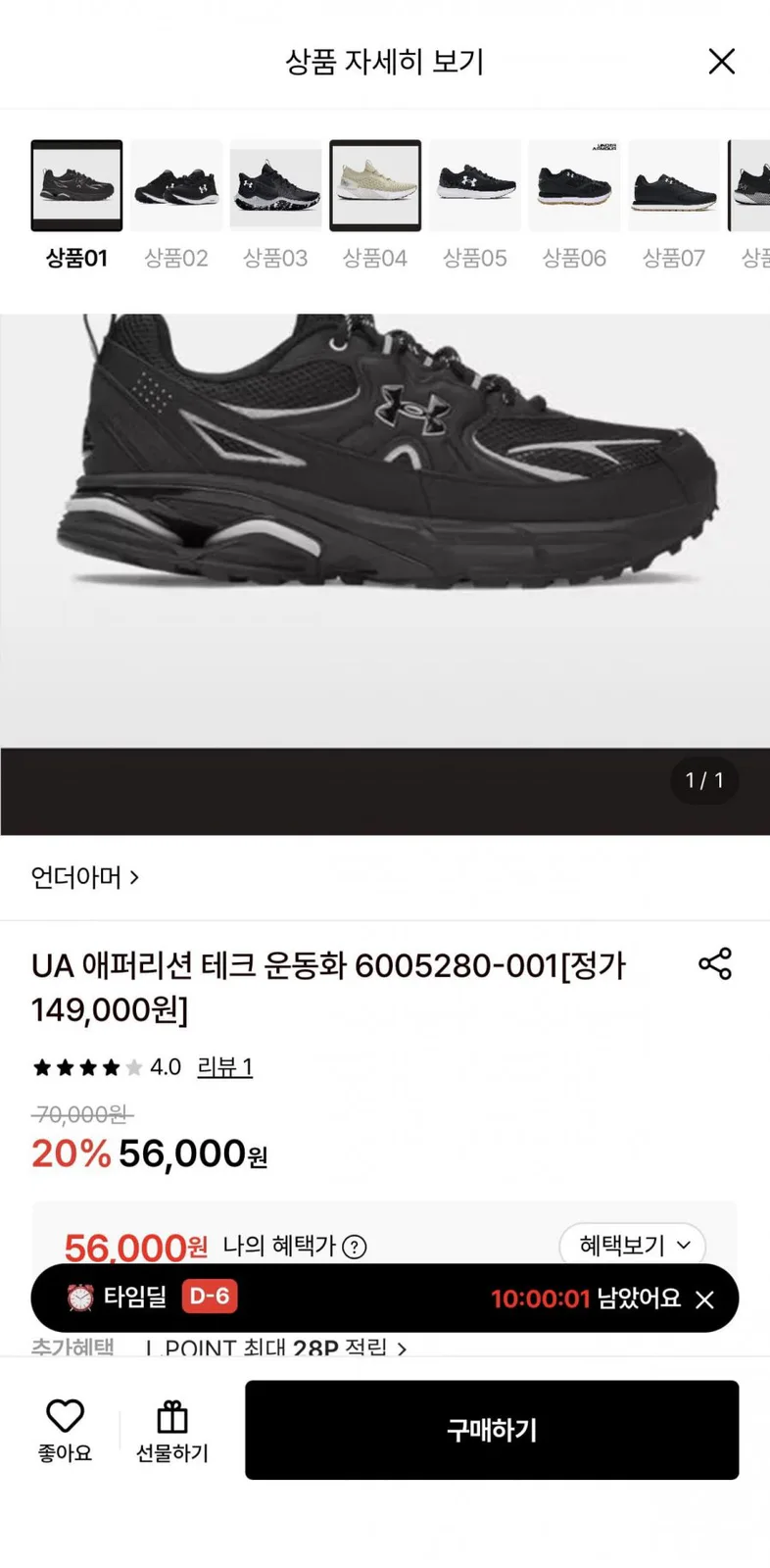Open the 언더아머 brand page
770x1568 pixels.
pyautogui.click(x=85, y=877)
